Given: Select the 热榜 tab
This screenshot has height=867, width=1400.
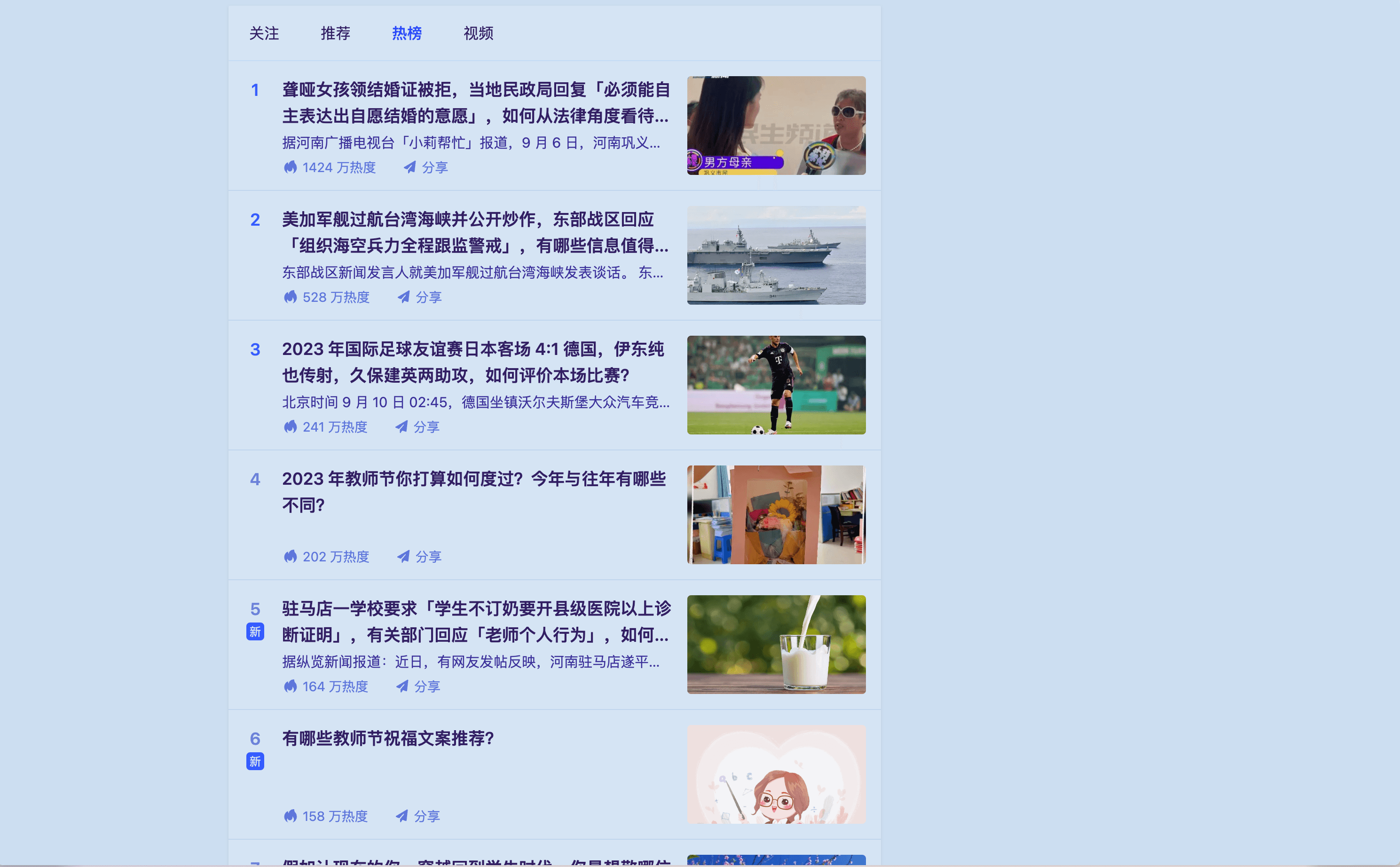Looking at the screenshot, I should [x=407, y=33].
